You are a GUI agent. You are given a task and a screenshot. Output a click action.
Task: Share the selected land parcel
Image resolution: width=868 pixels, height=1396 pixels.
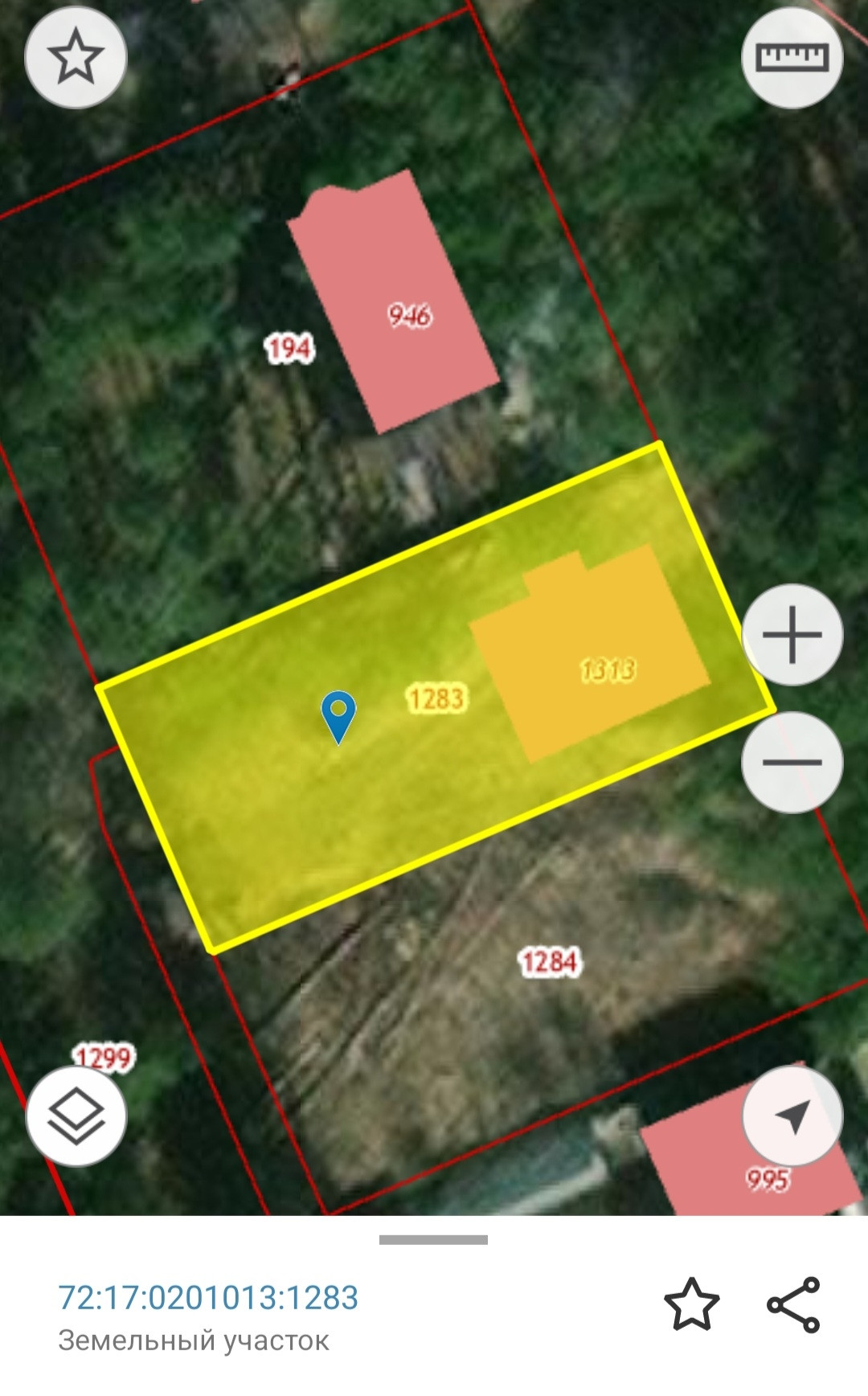793,1304
